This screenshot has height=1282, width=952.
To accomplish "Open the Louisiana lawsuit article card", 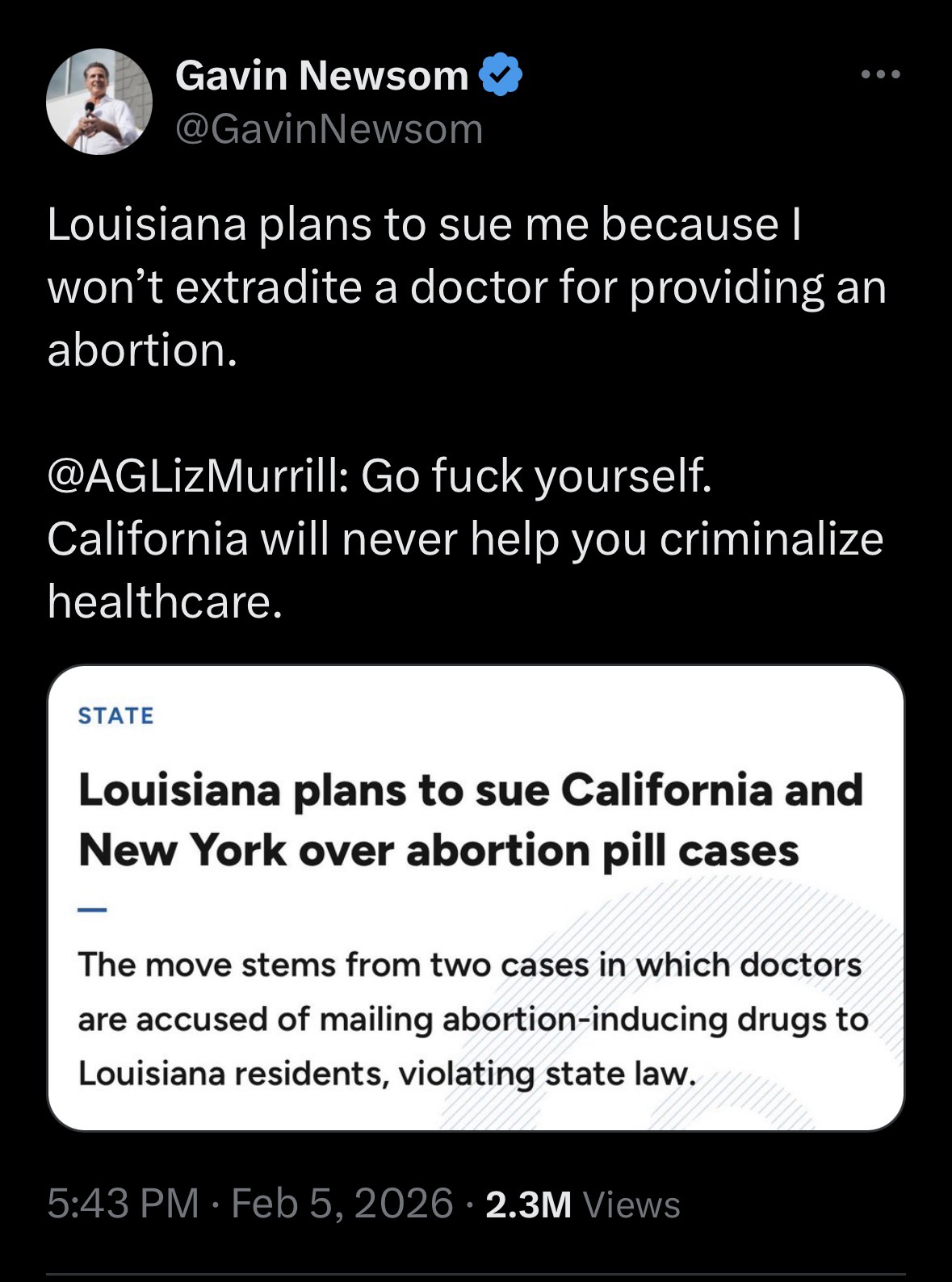I will (x=476, y=897).
